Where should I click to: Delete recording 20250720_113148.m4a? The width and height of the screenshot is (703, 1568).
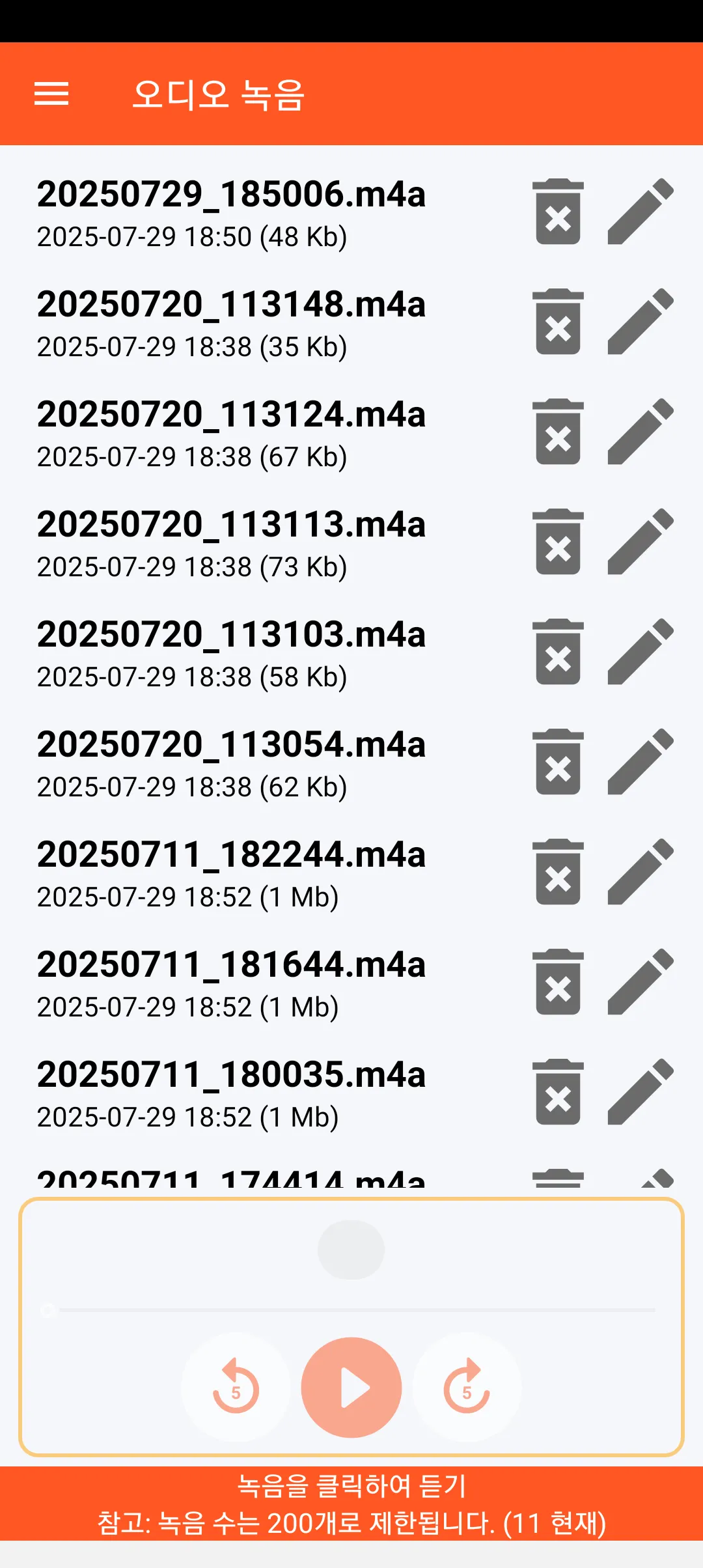(558, 322)
